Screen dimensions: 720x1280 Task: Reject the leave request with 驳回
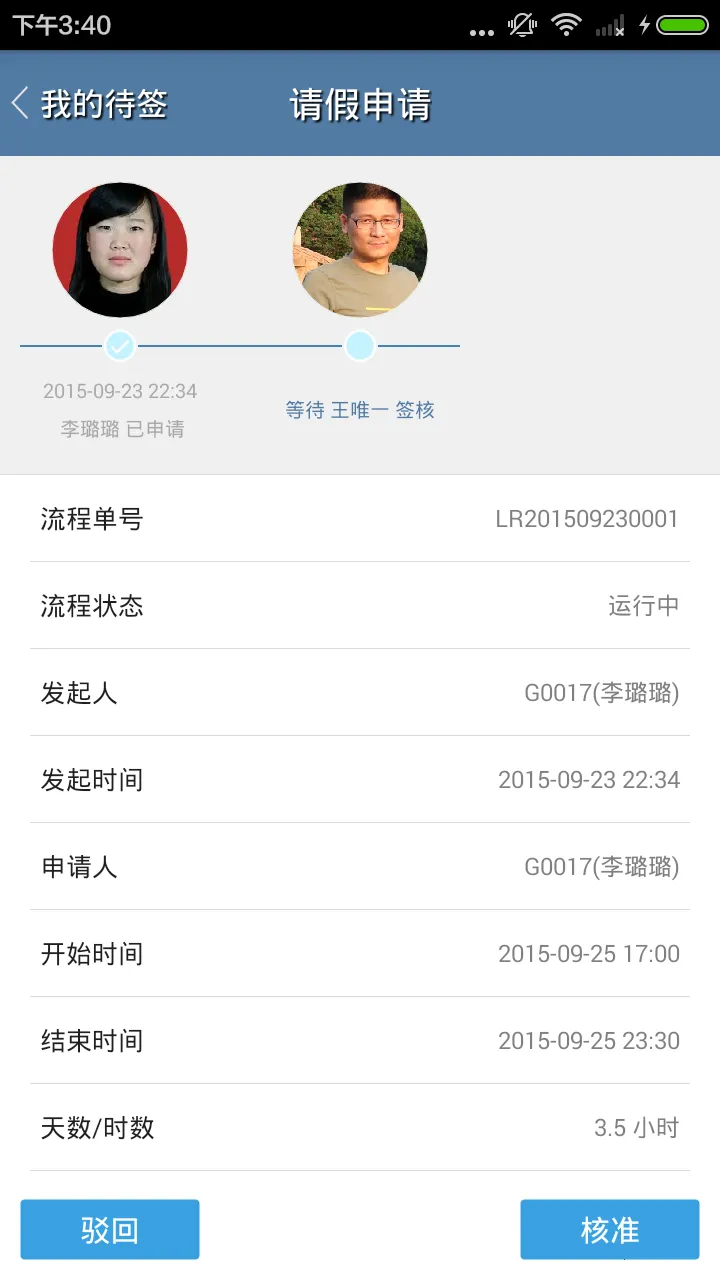110,1229
